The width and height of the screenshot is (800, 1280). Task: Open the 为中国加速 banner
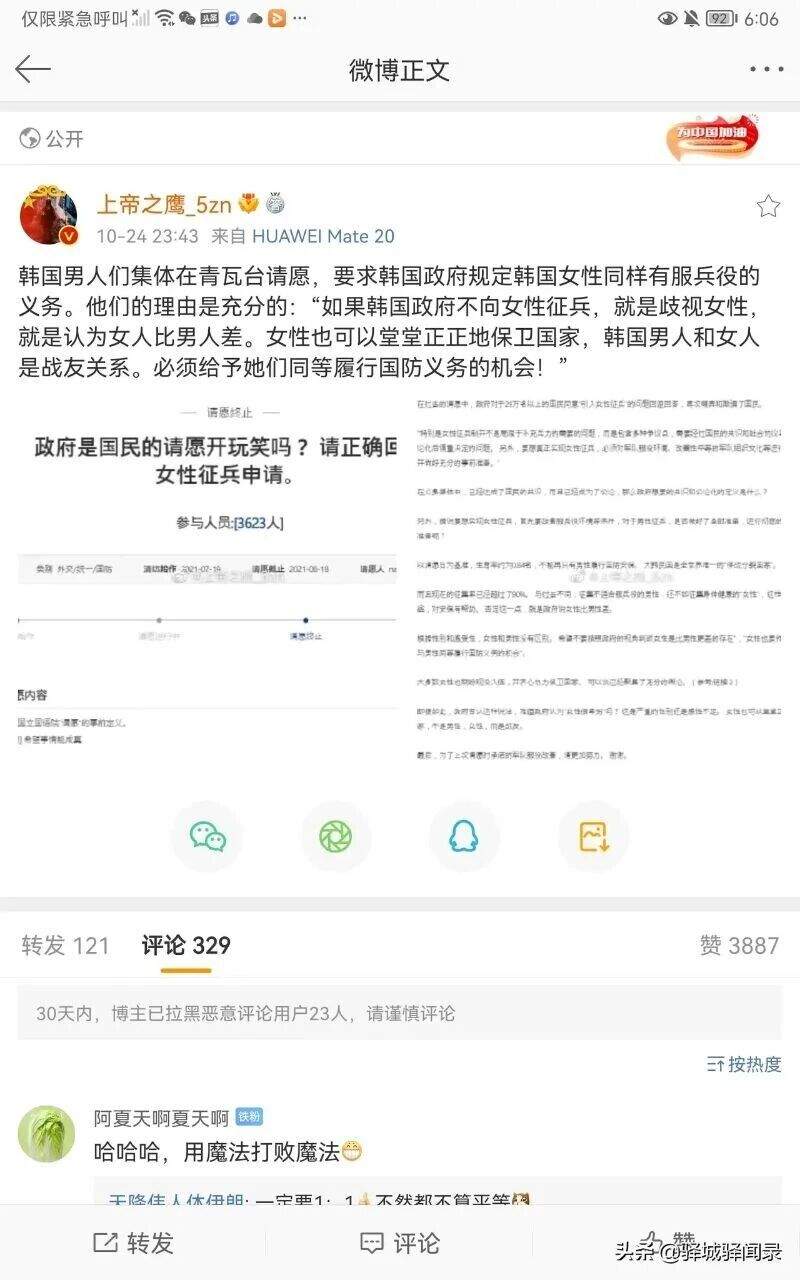click(712, 138)
